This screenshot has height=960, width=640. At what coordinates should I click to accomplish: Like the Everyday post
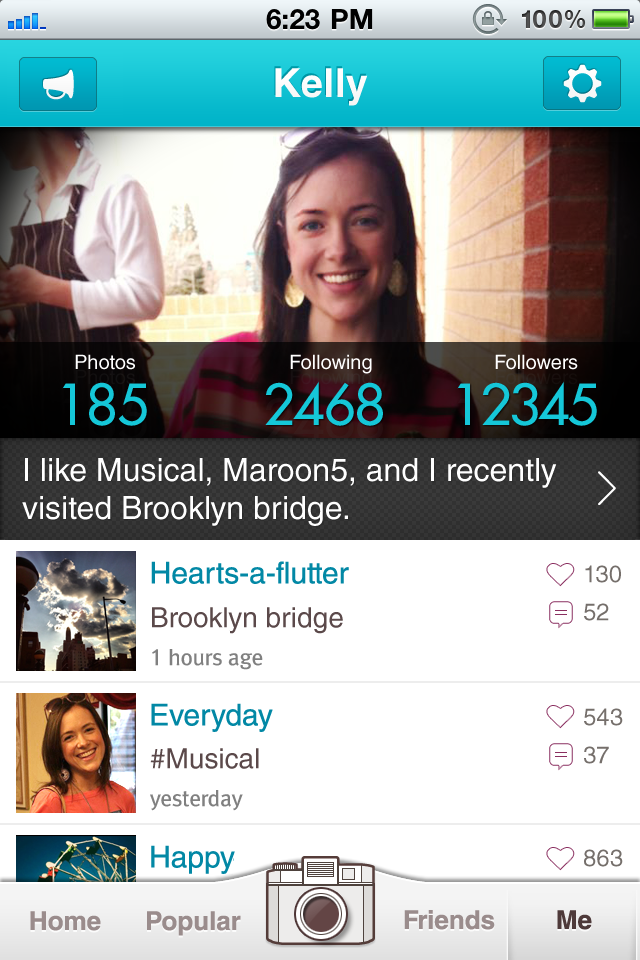coord(560,716)
